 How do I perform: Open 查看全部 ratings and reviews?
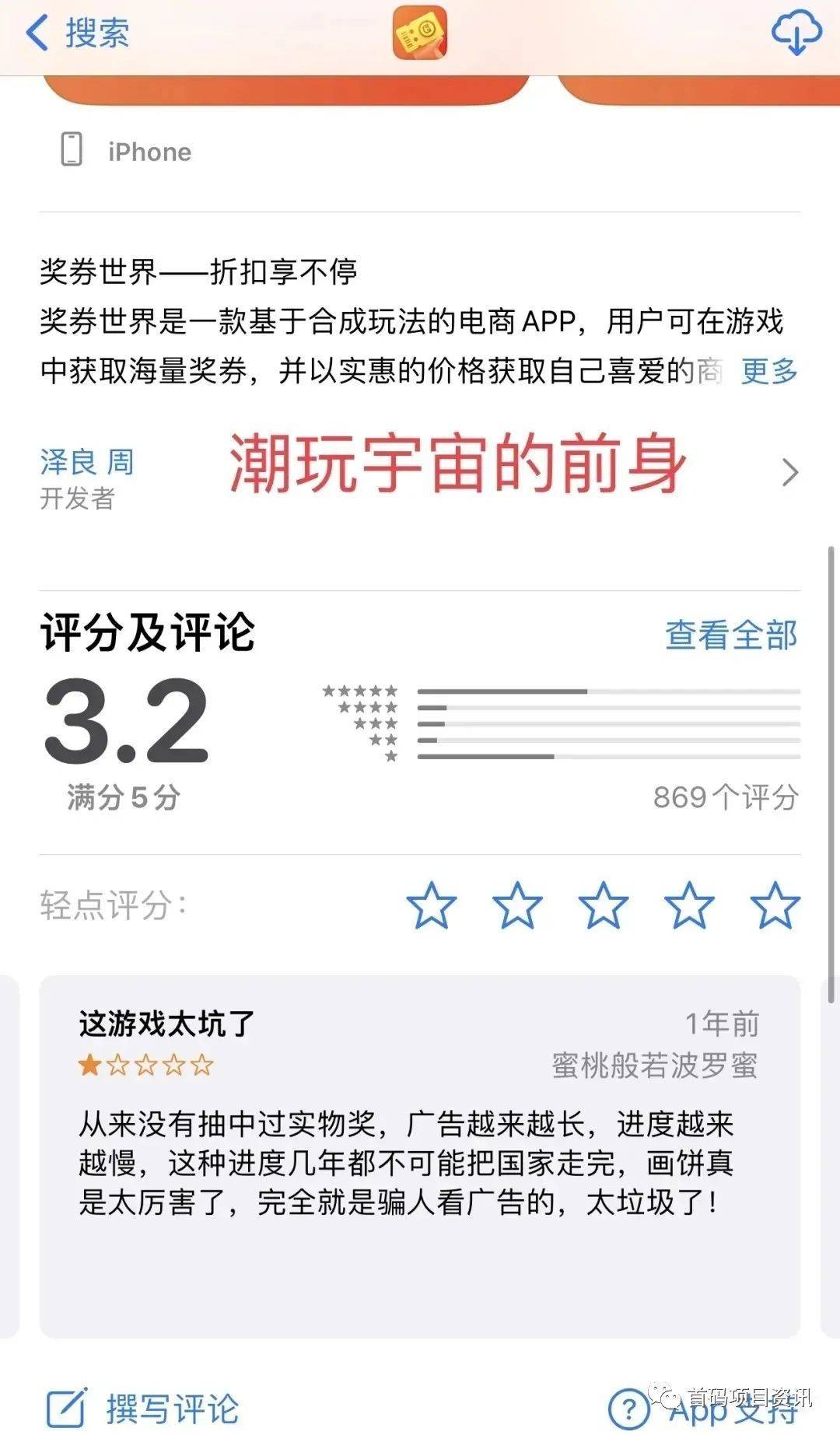730,635
